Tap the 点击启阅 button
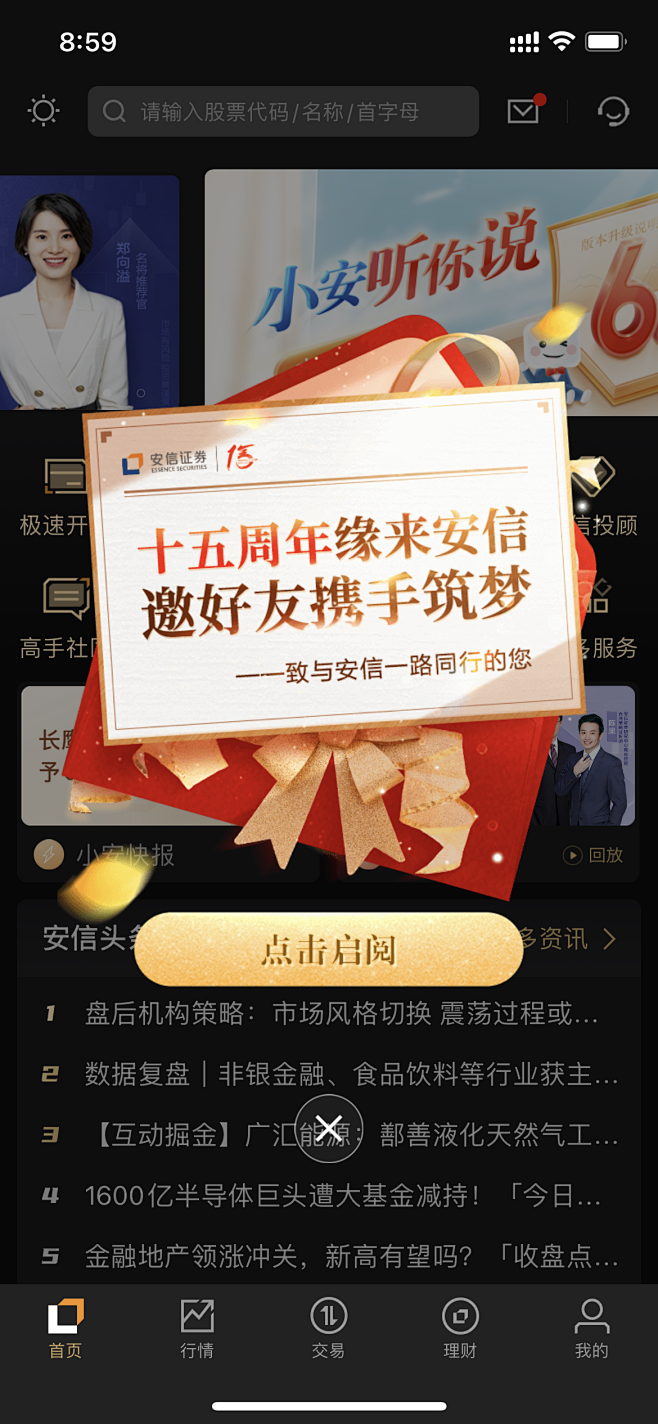The image size is (658, 1424). [328, 949]
